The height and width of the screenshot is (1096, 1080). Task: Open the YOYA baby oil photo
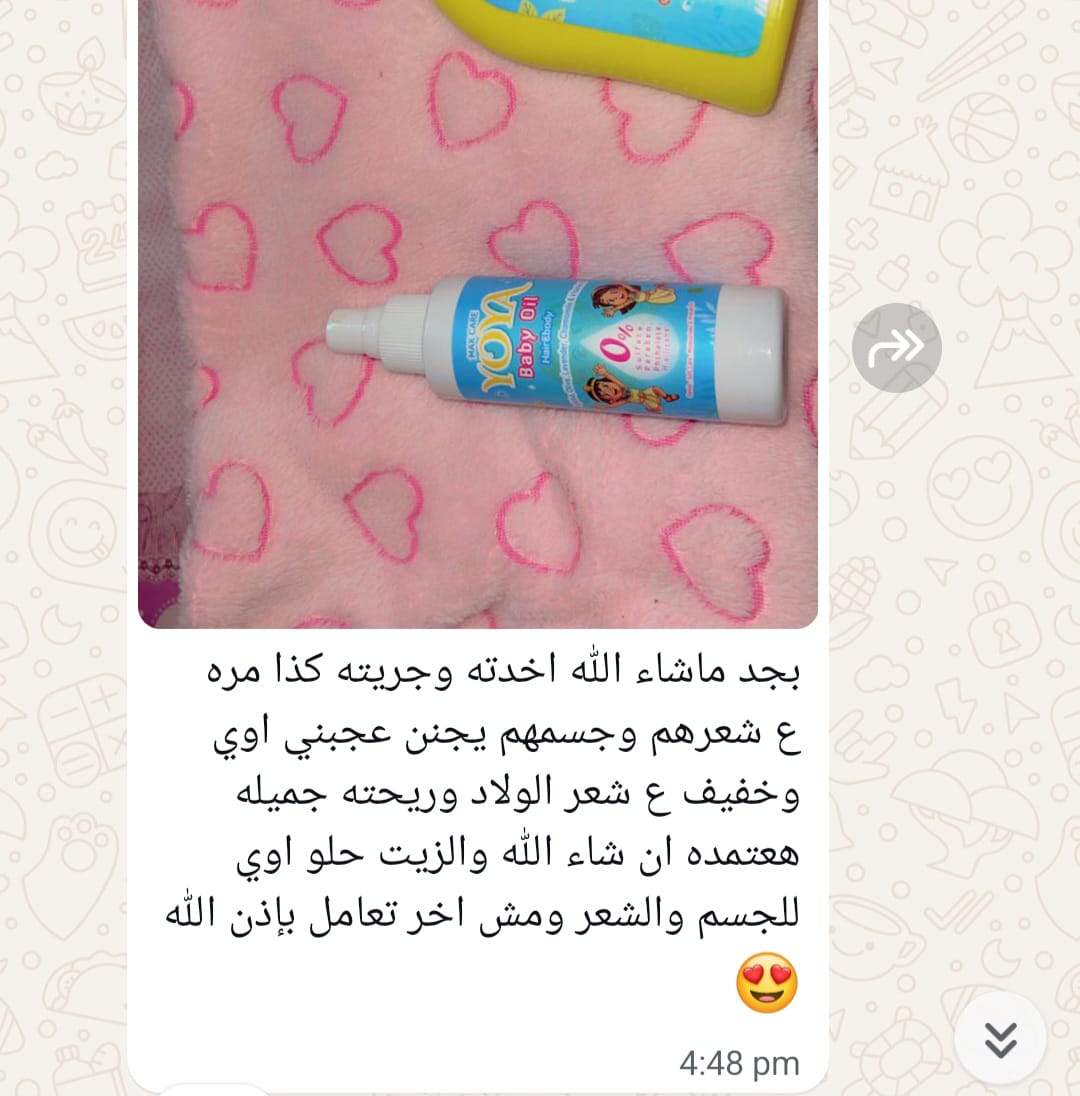pos(478,320)
